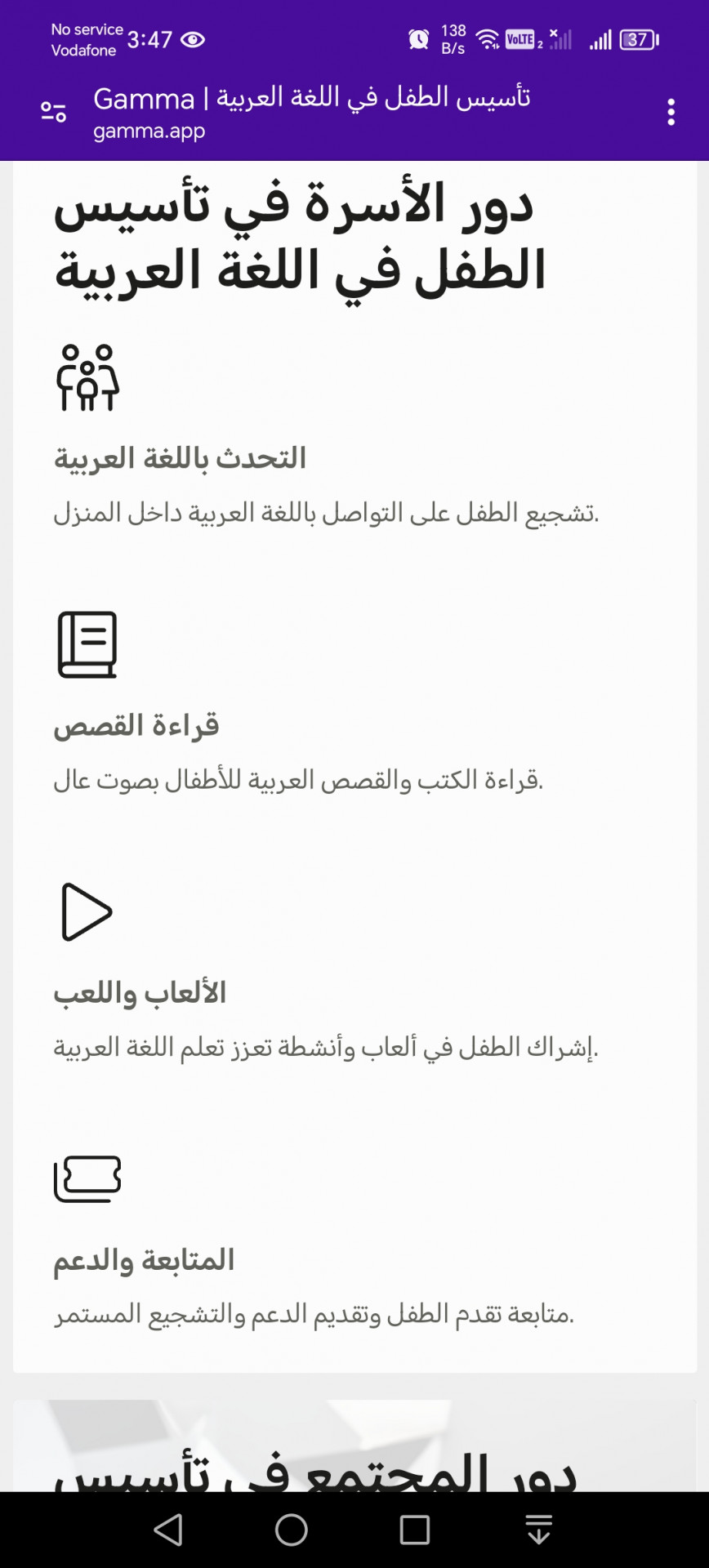Open the three-dot overflow menu
709x1568 pixels.
coord(671,112)
